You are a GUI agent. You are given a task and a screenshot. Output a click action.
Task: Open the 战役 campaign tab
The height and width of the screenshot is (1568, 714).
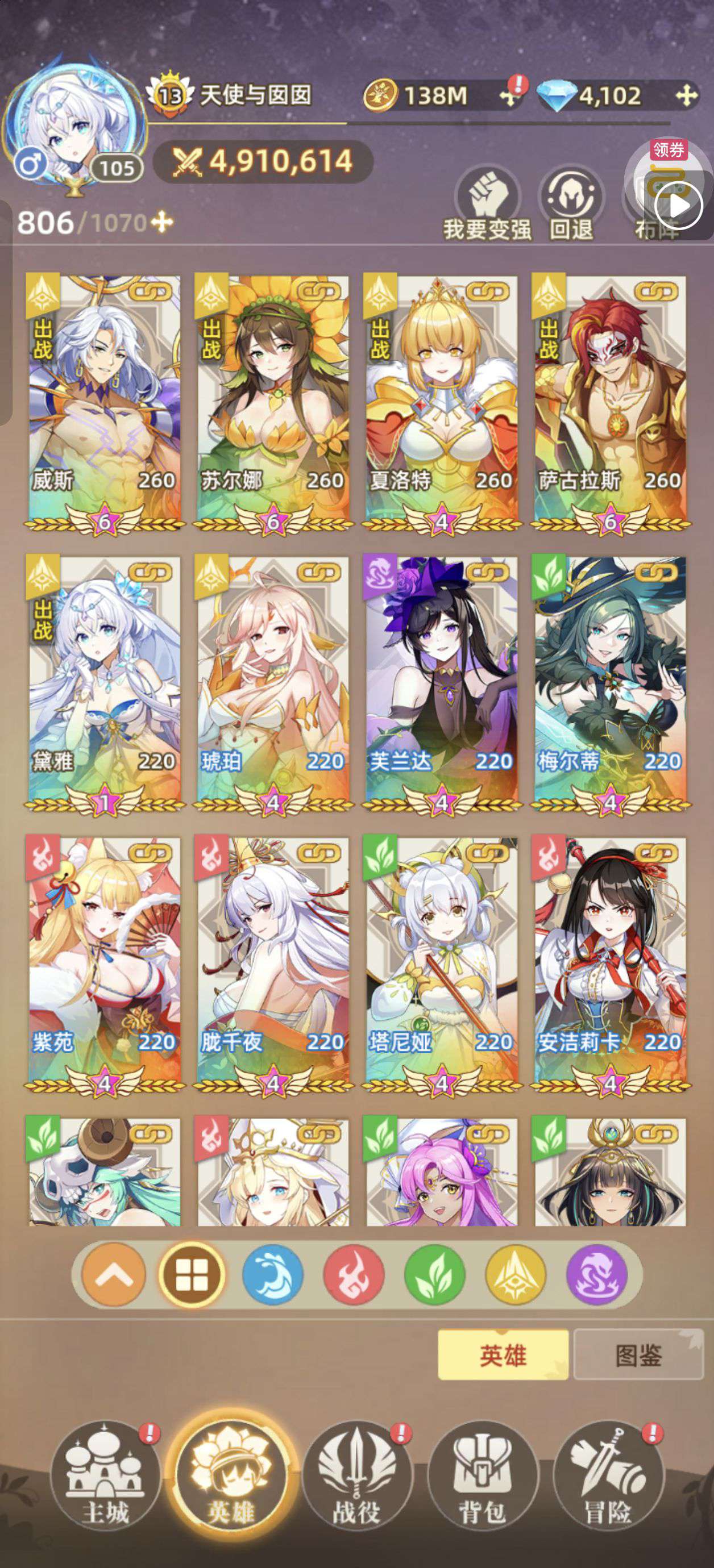(357, 1477)
